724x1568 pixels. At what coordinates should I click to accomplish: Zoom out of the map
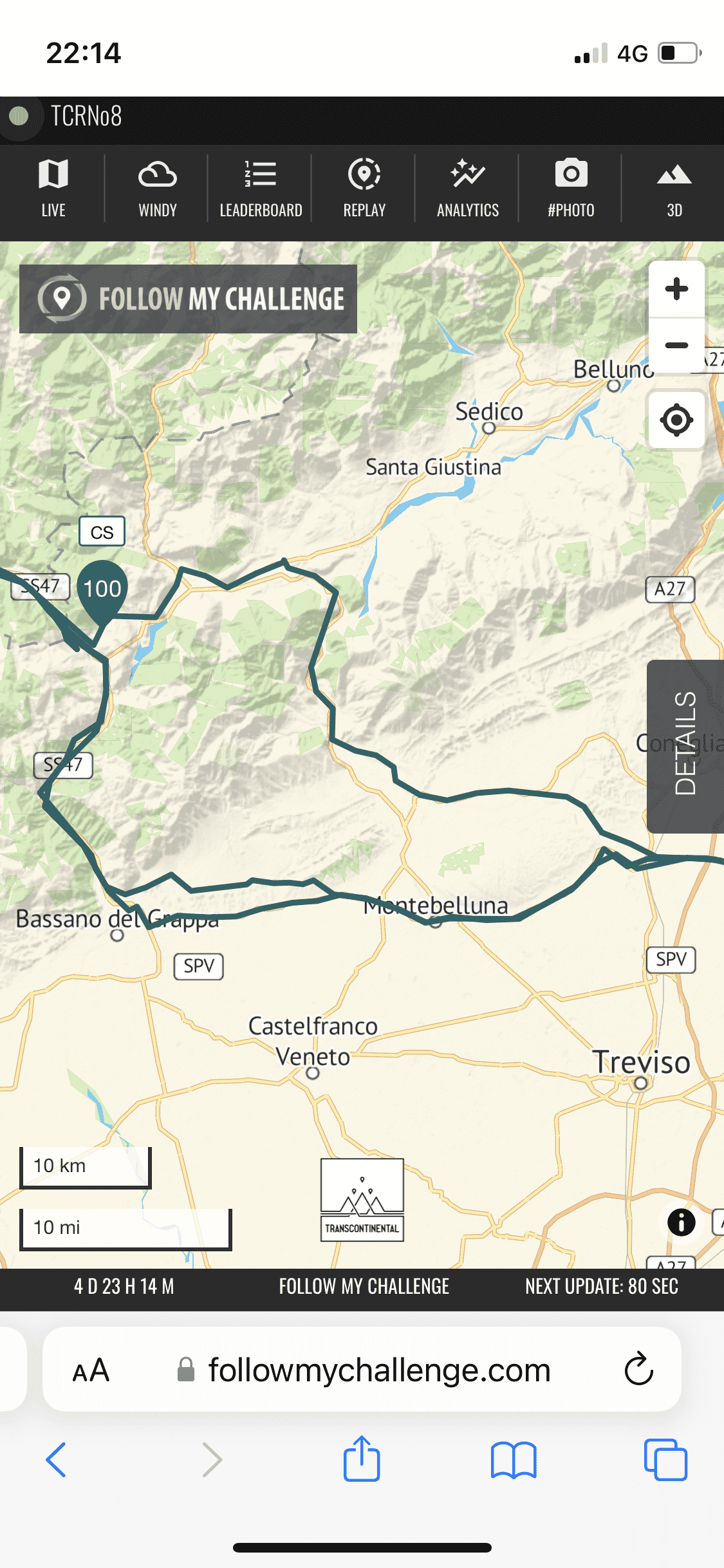coord(676,346)
